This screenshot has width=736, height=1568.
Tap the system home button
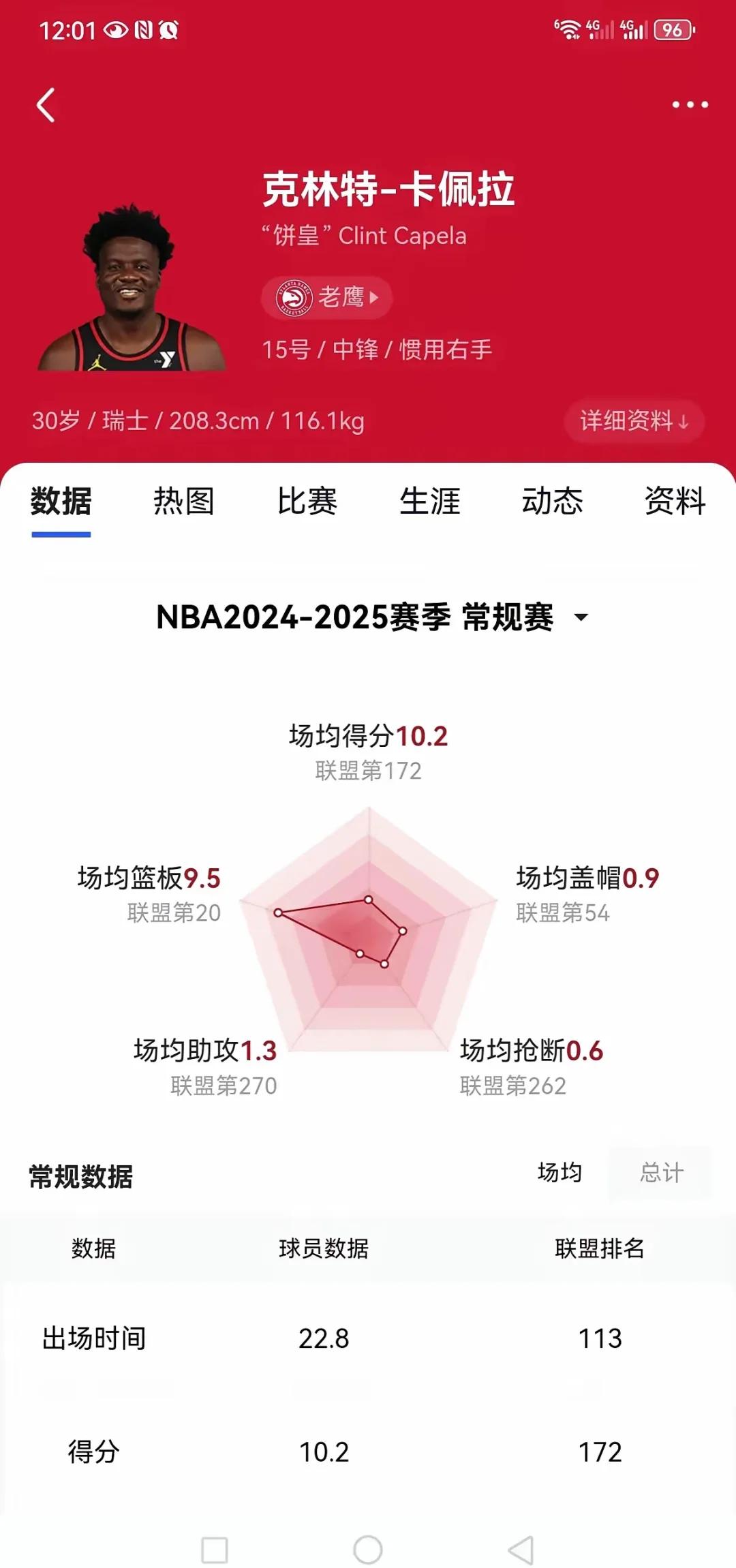[368, 1550]
